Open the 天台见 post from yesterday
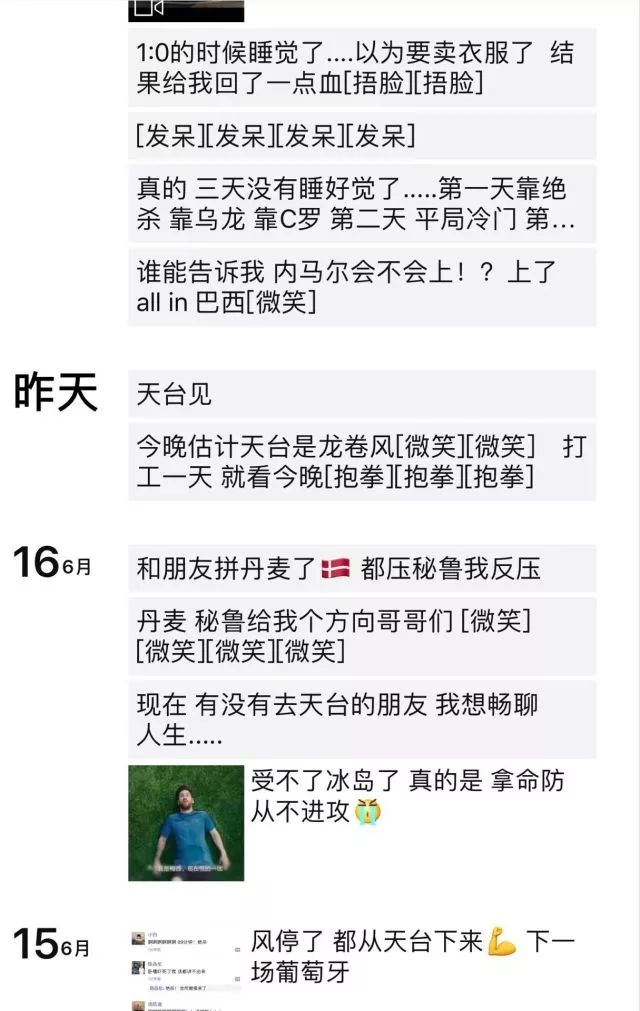The height and width of the screenshot is (1011, 640). click(361, 394)
